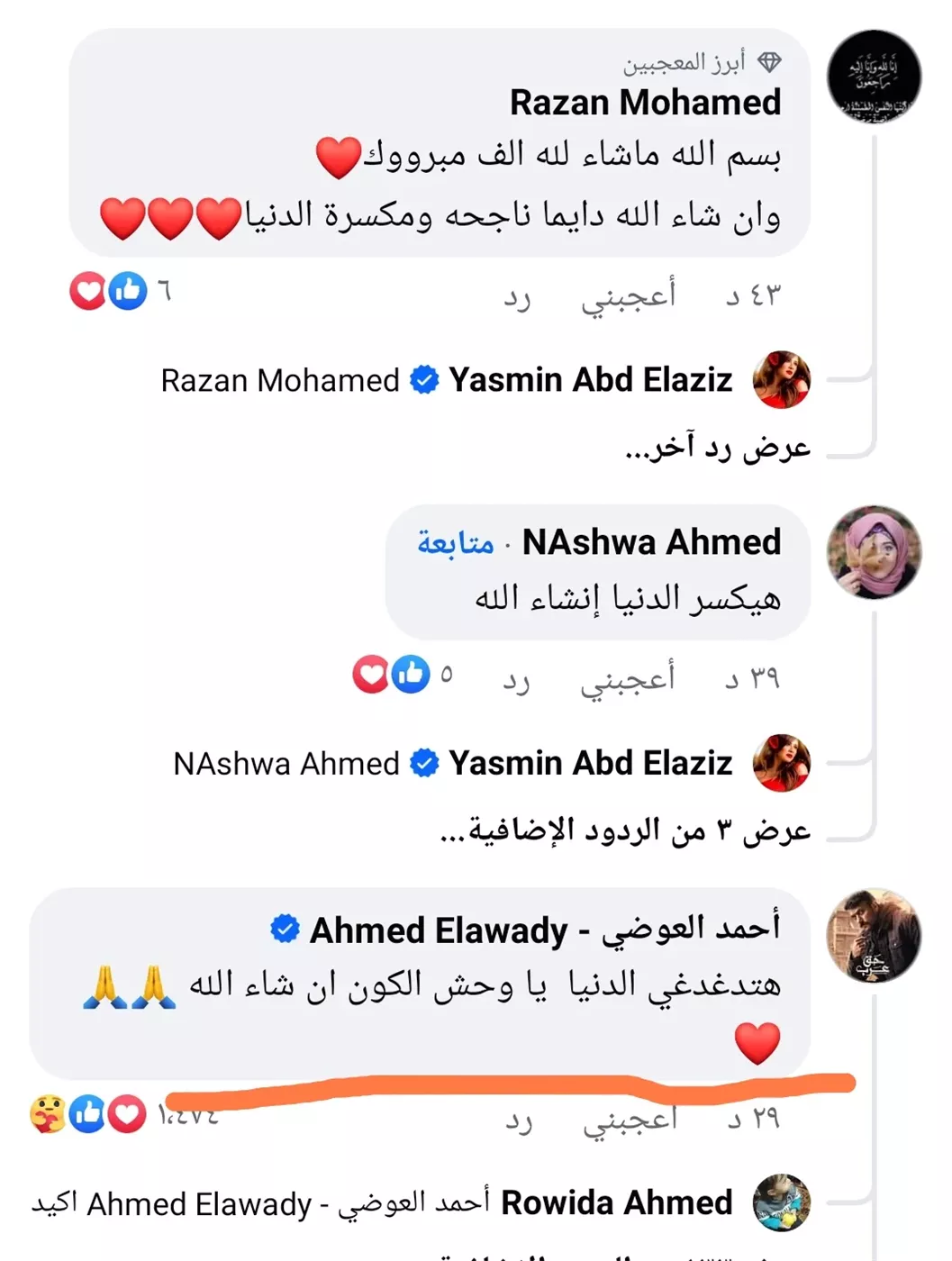Open Razan Mohamed's profile picture

point(874,77)
